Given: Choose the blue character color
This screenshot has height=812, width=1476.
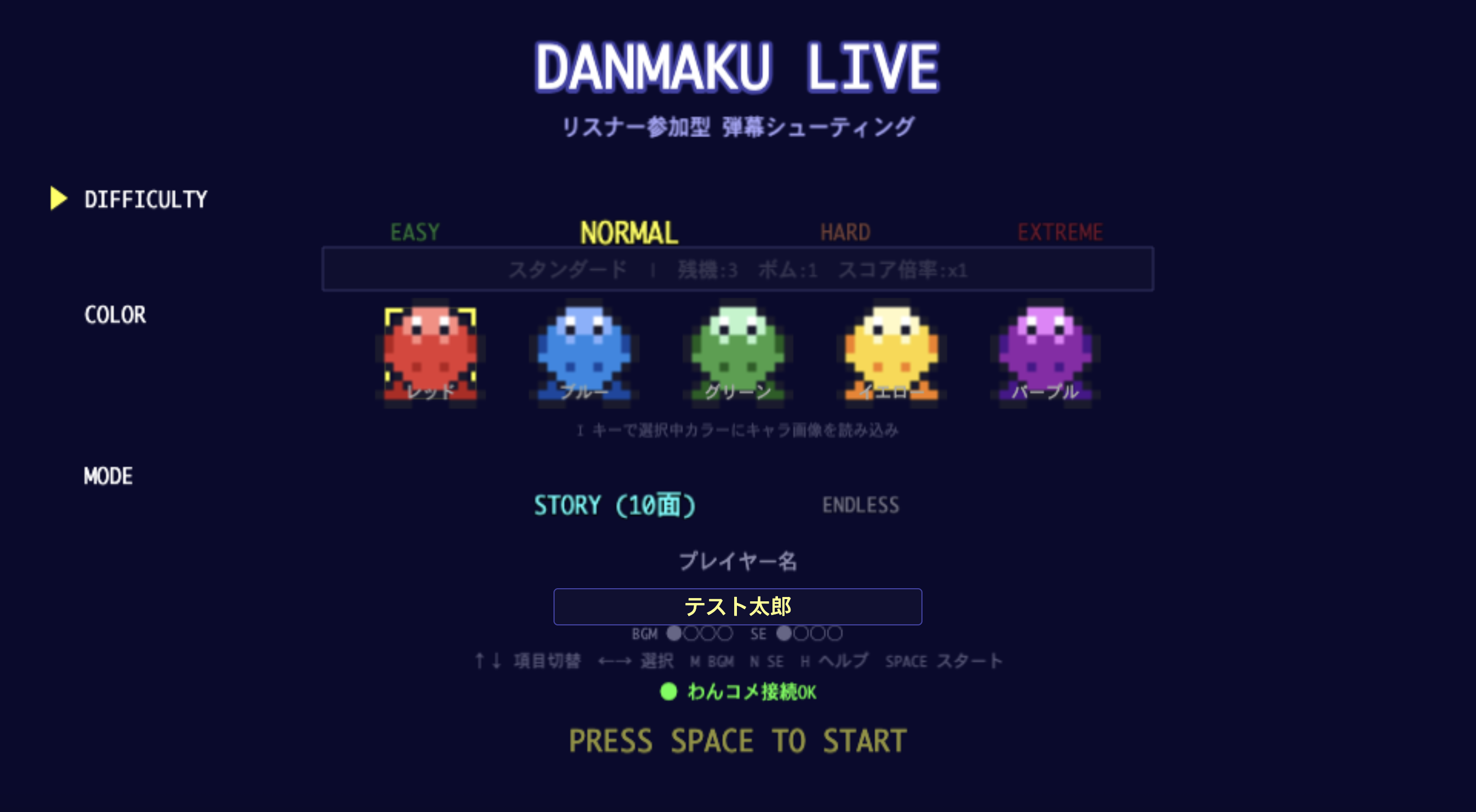Looking at the screenshot, I should (x=584, y=354).
